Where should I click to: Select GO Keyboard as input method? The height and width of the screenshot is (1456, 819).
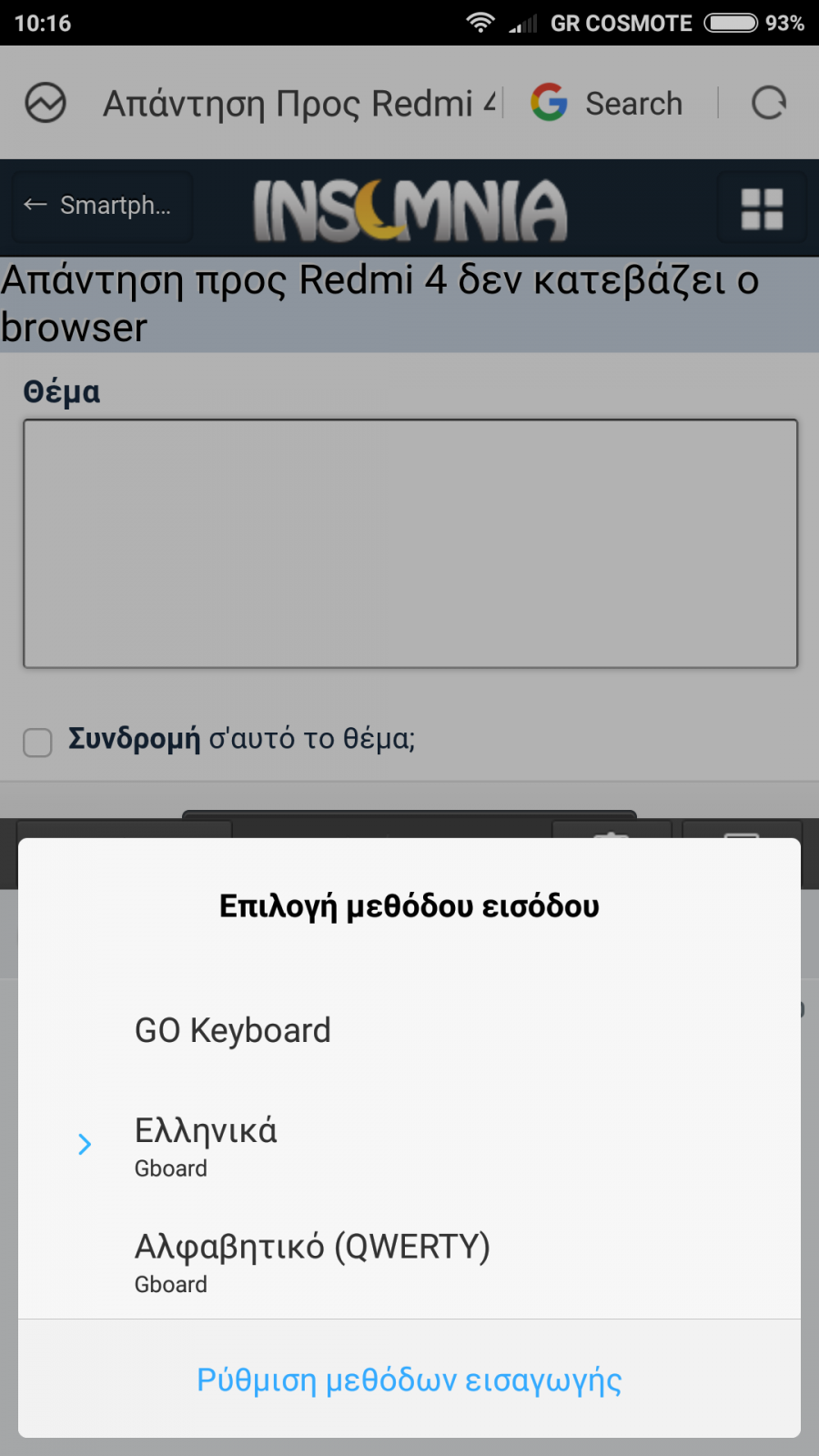click(x=409, y=1030)
